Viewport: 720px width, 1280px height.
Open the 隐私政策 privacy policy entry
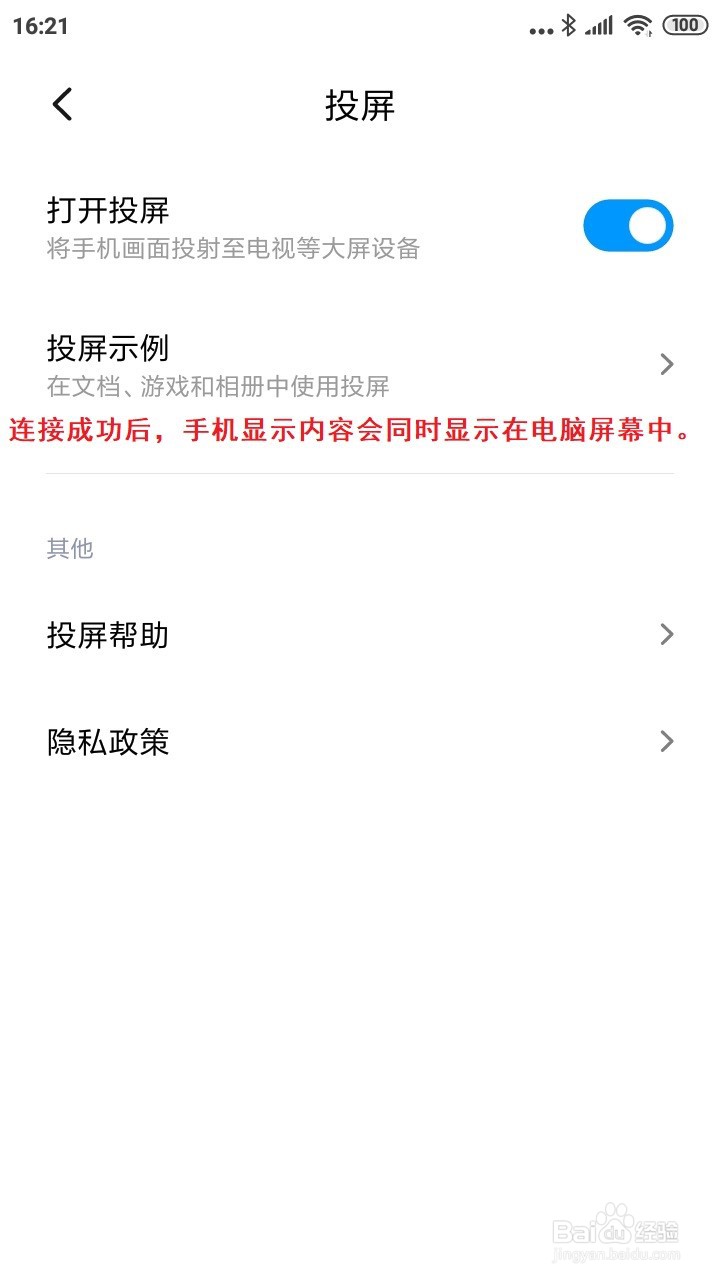[x=108, y=741]
